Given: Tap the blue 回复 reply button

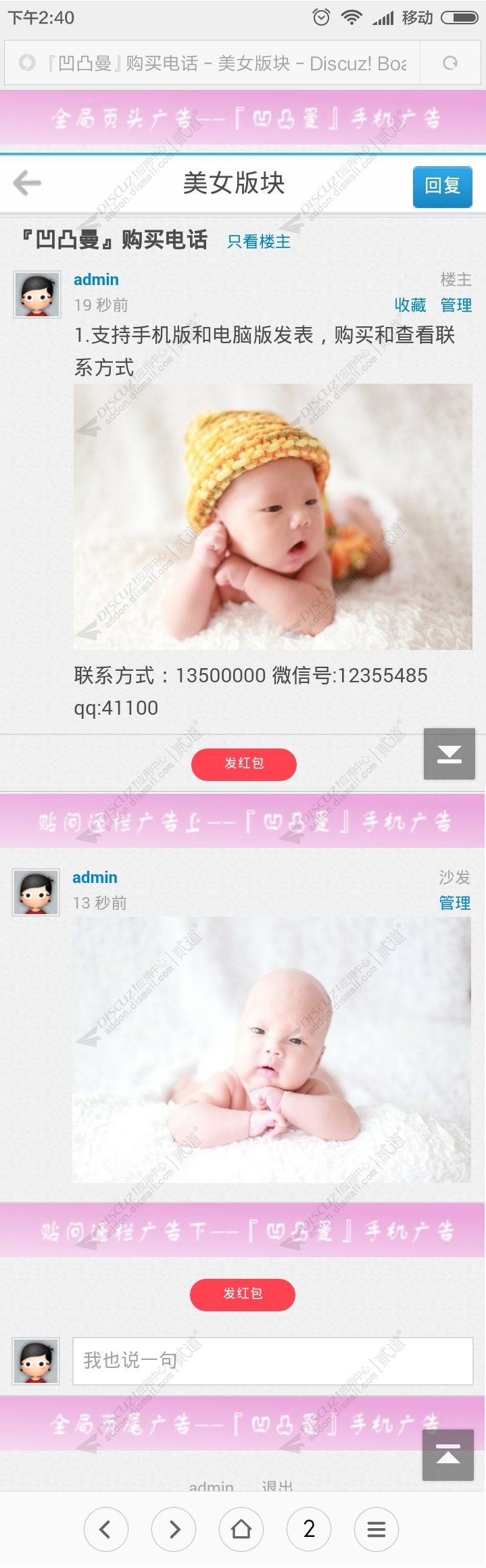Looking at the screenshot, I should 442,186.
